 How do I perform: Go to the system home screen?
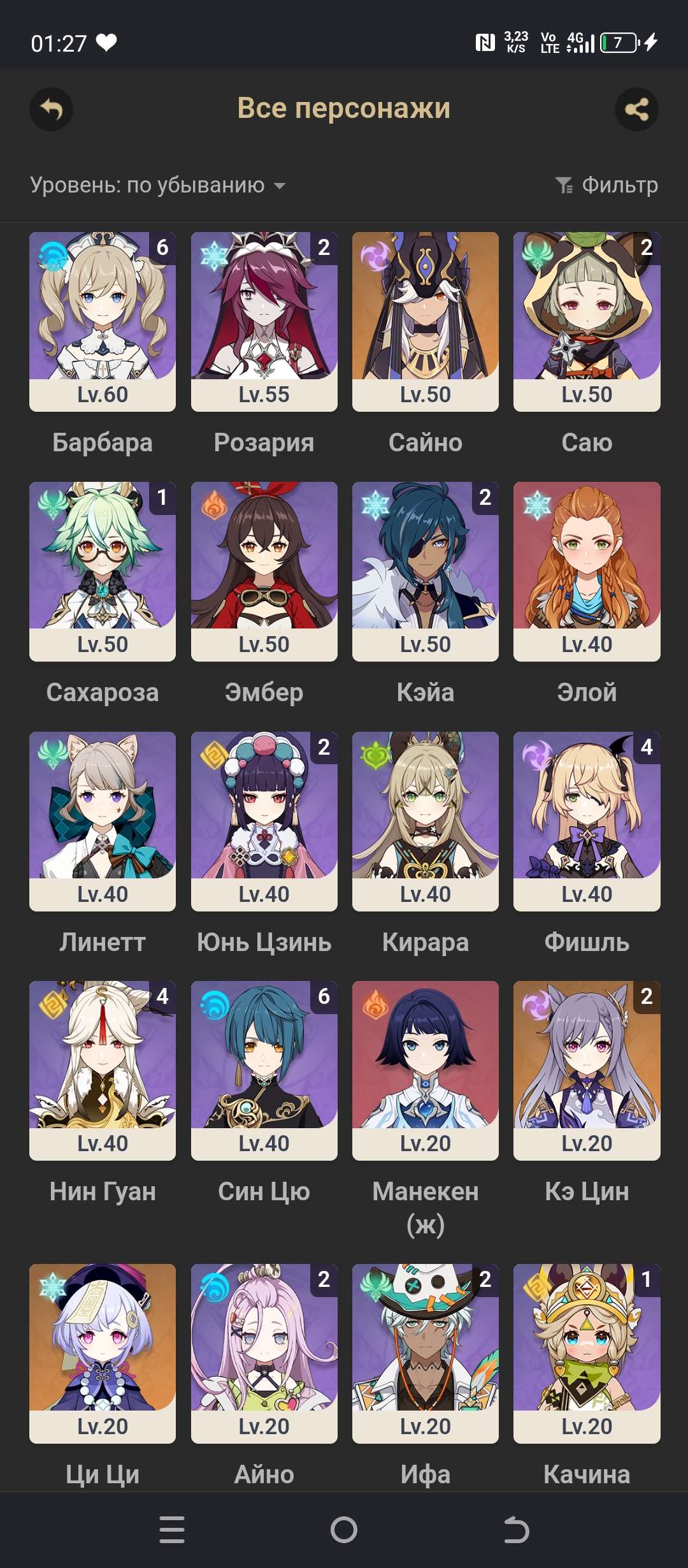point(344,1530)
